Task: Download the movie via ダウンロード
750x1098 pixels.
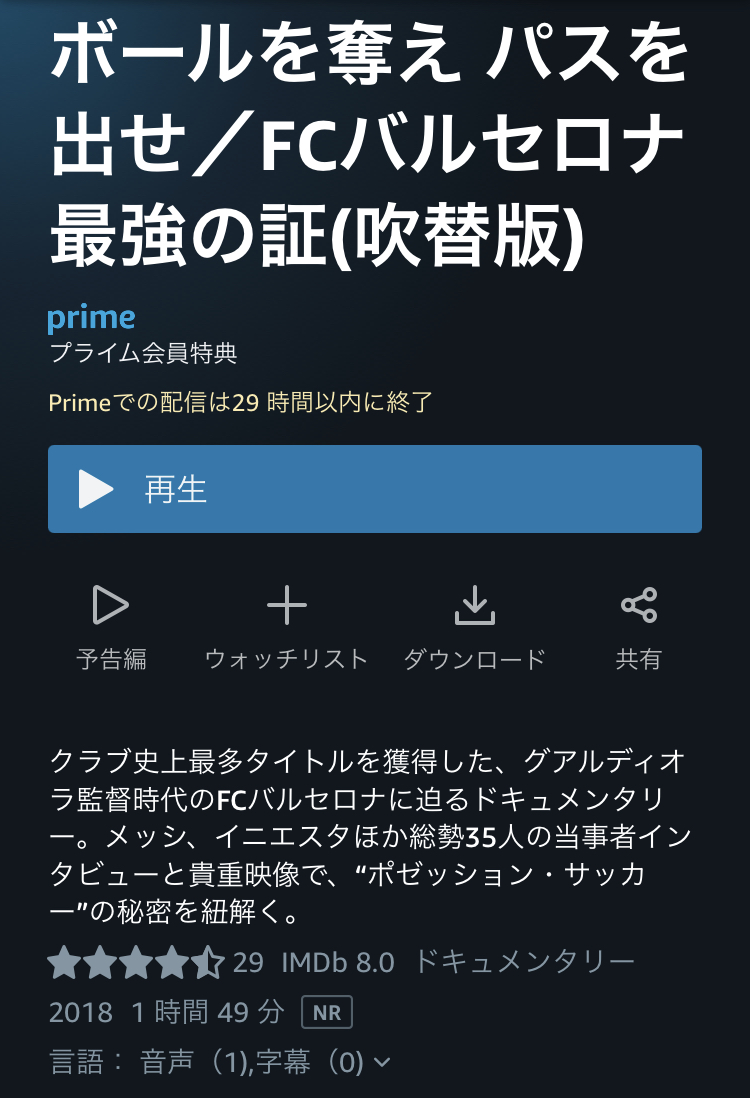Action: [x=474, y=626]
